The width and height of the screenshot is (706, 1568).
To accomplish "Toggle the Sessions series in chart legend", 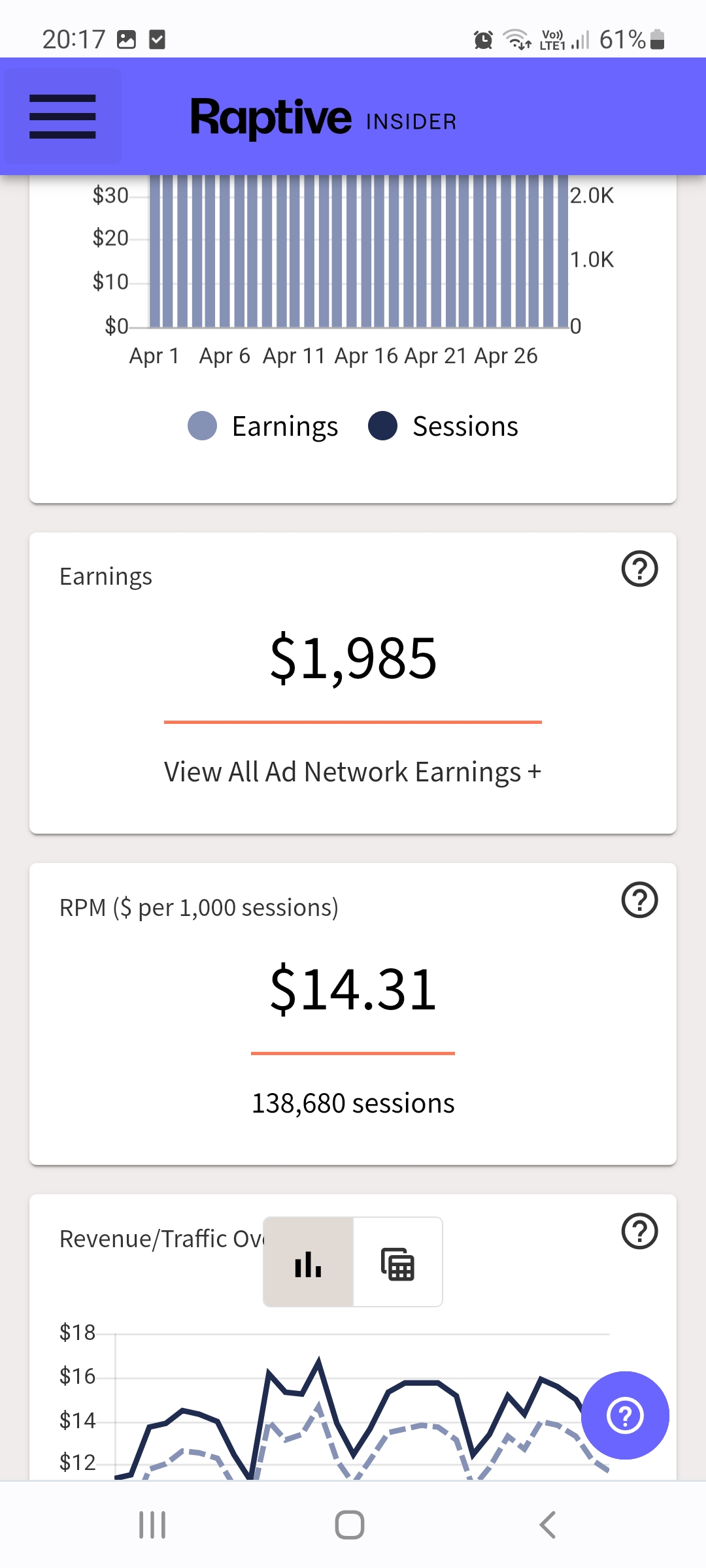I will coord(443,426).
